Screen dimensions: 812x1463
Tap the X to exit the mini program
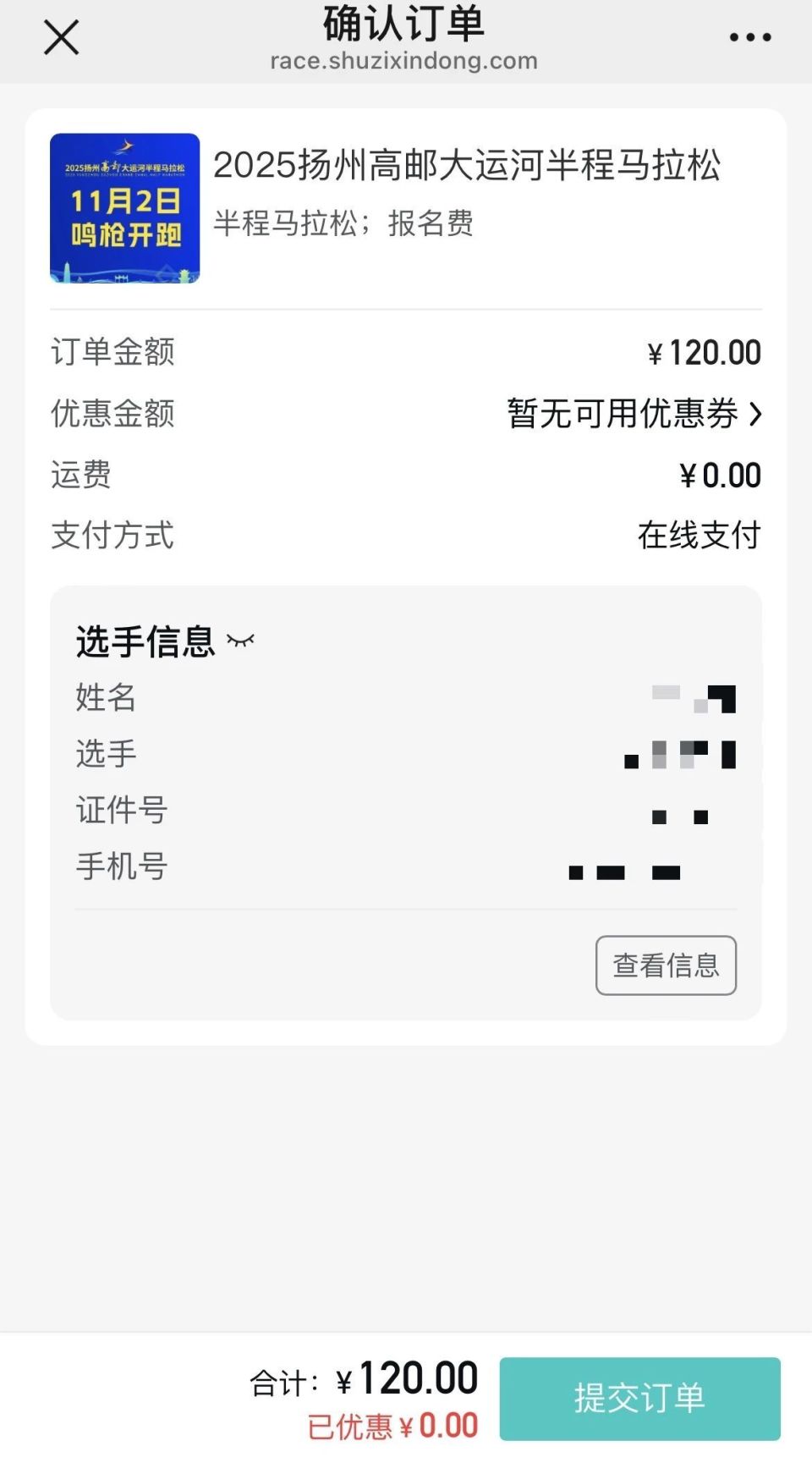[x=58, y=38]
